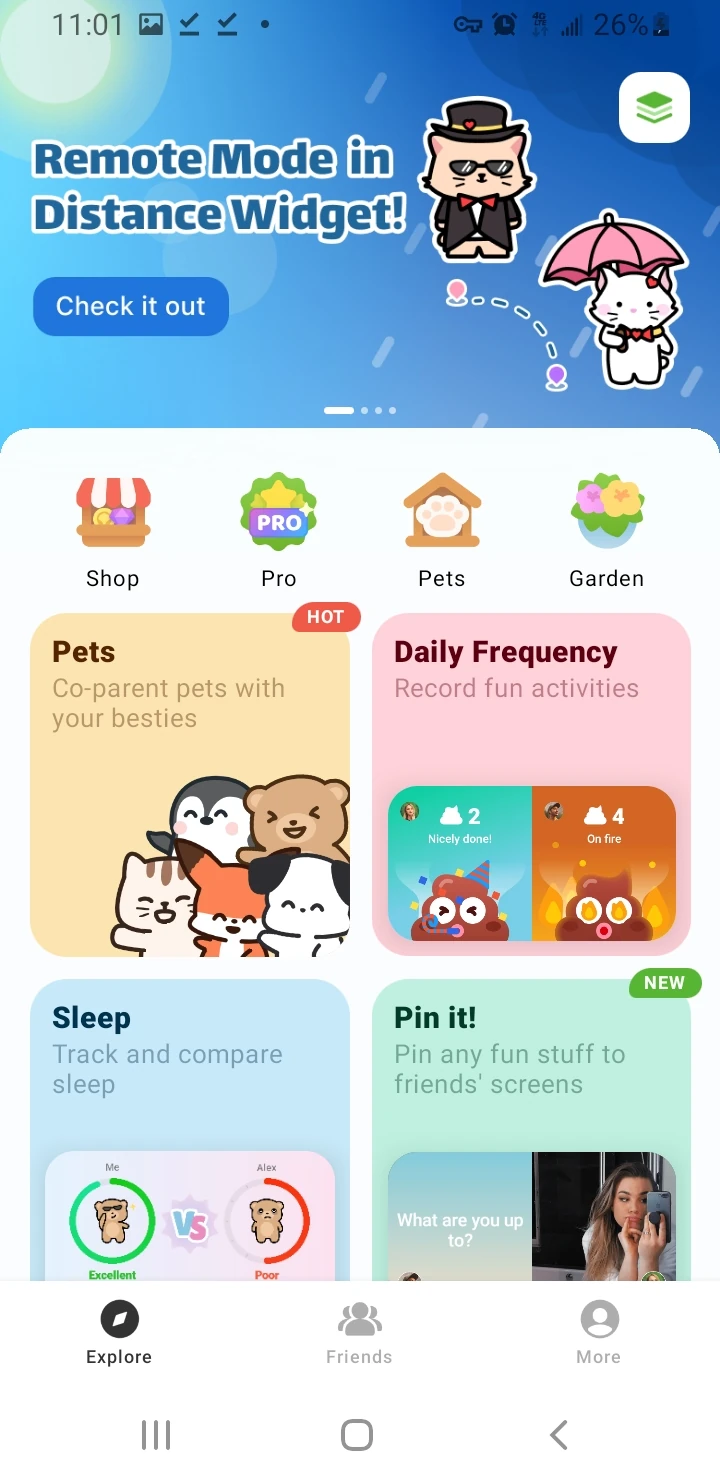Open the Pets house shortcut

(442, 532)
